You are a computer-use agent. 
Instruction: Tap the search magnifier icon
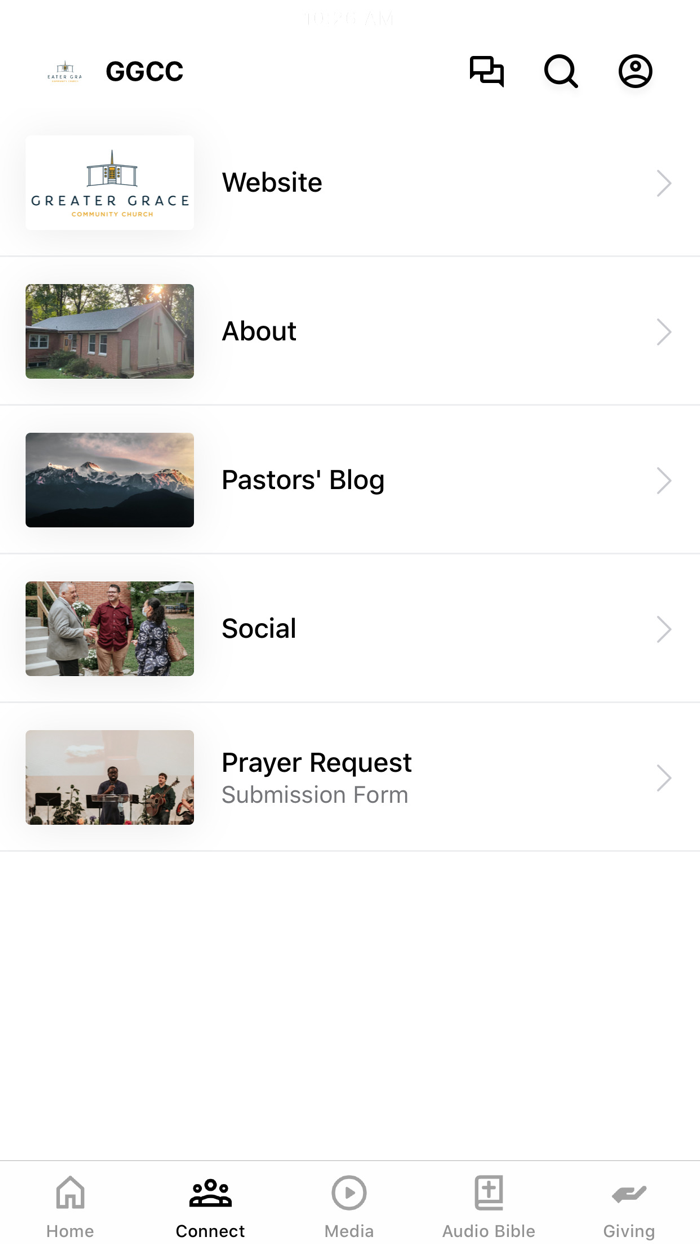pyautogui.click(x=561, y=72)
